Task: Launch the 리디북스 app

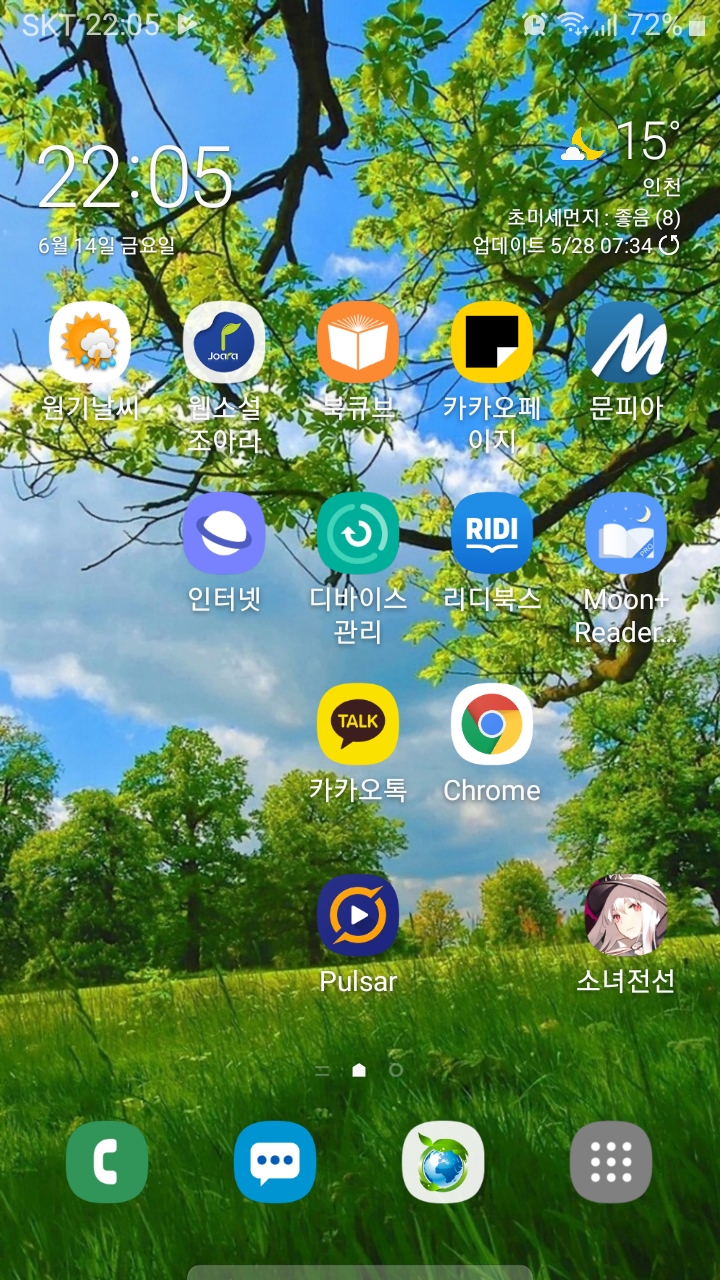Action: (x=492, y=533)
